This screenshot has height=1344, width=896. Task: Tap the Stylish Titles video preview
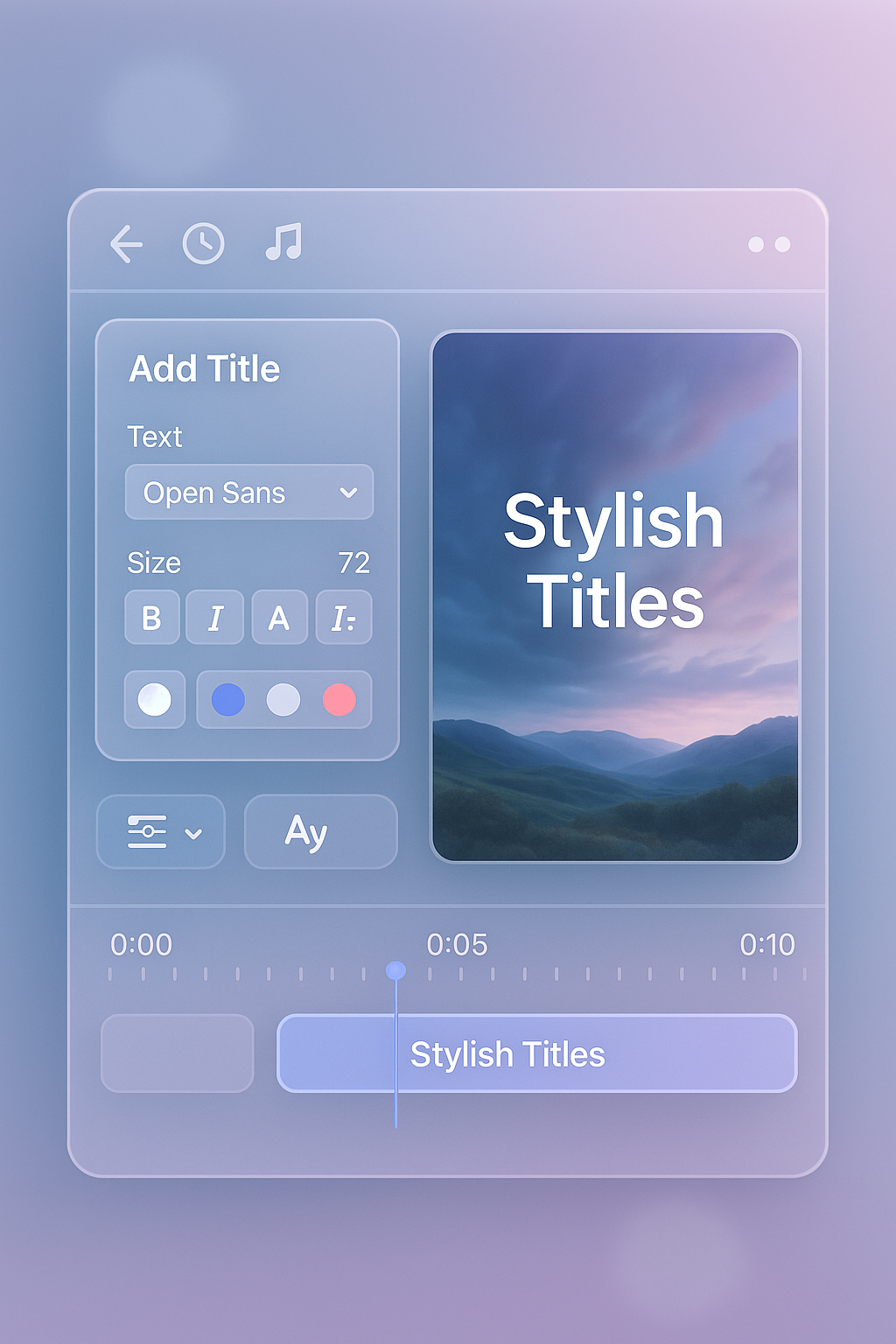(615, 596)
